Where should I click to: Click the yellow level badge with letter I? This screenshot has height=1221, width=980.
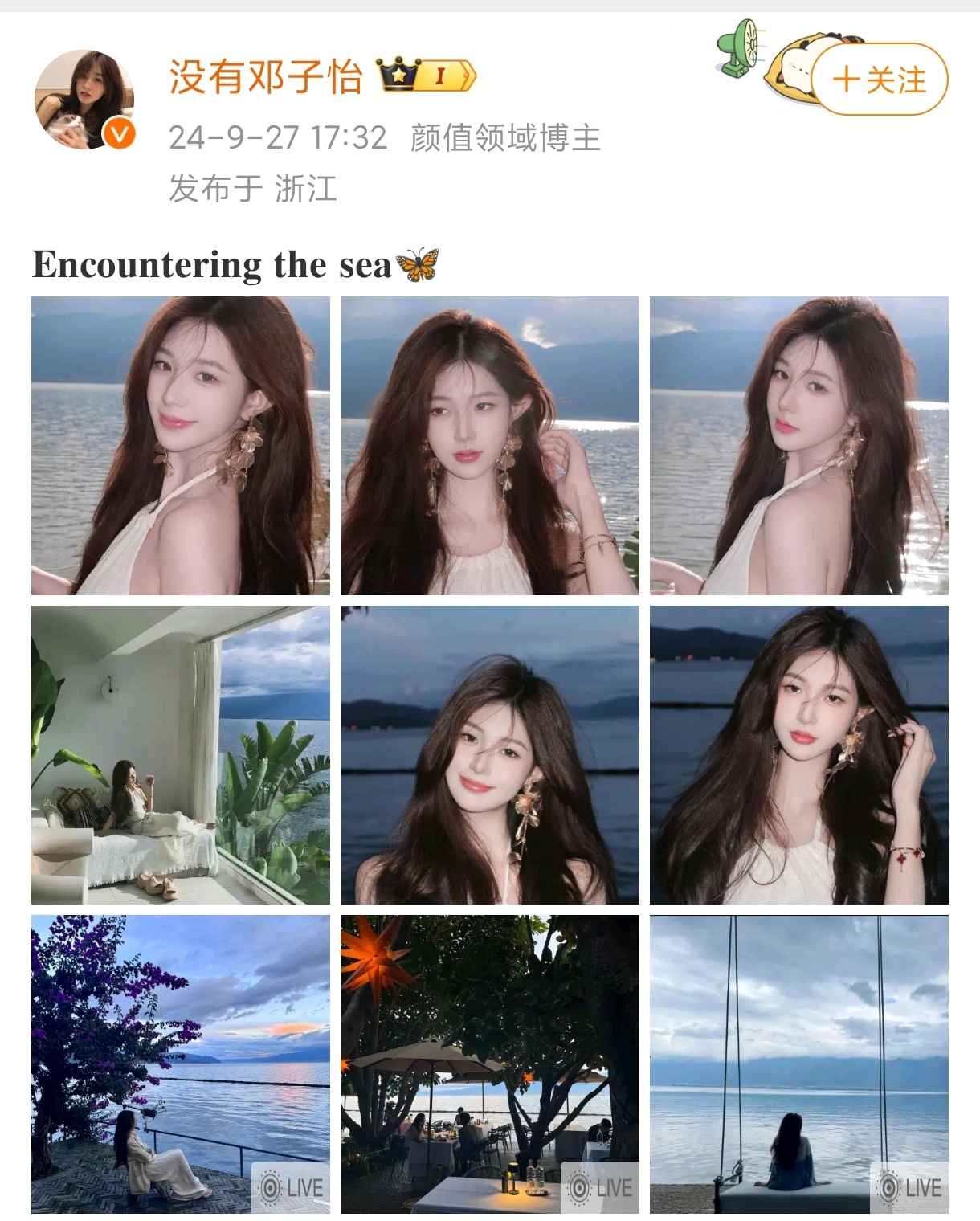pos(441,76)
